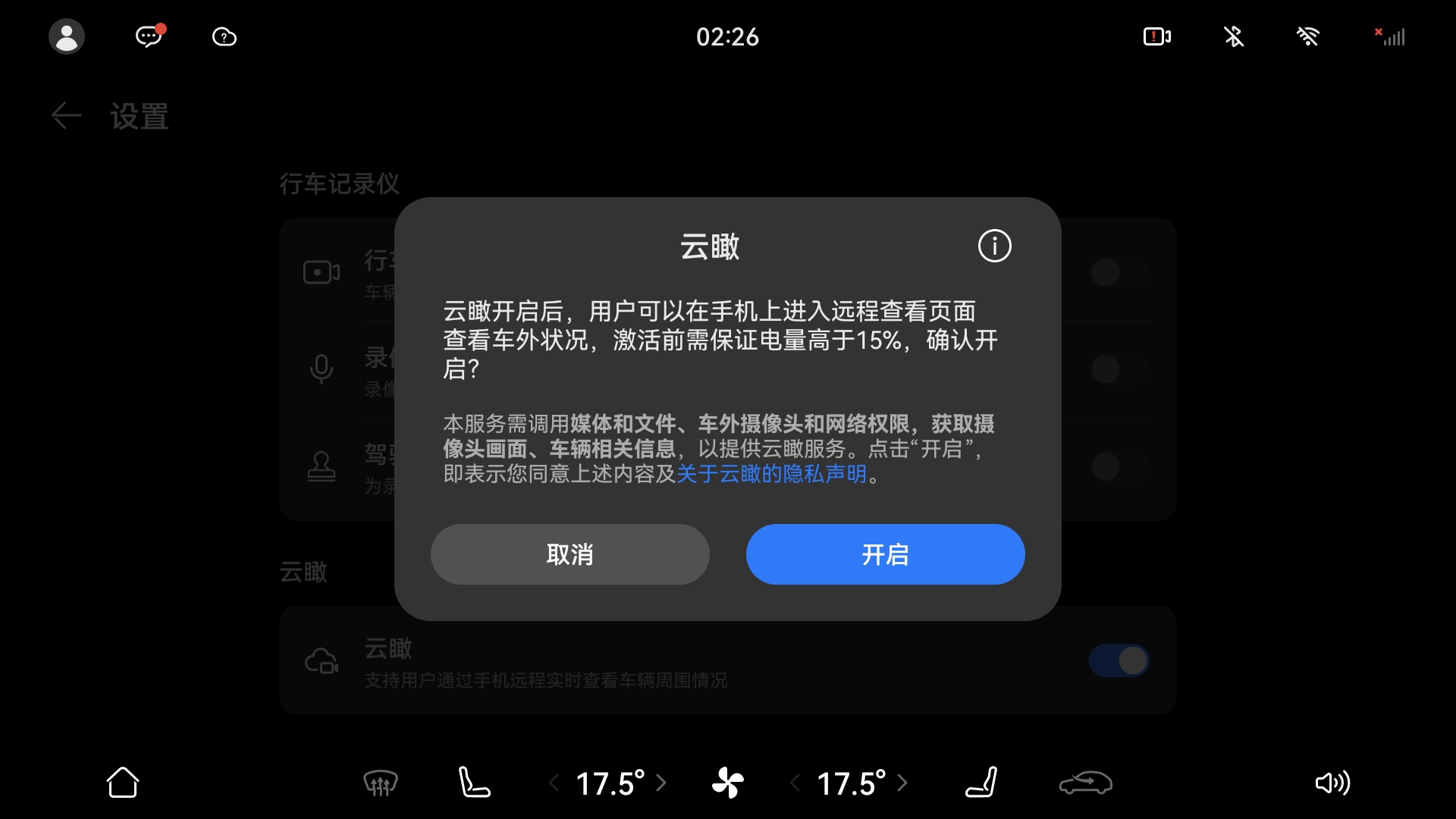Open volume control
This screenshot has width=1456, height=819.
pos(1332,783)
